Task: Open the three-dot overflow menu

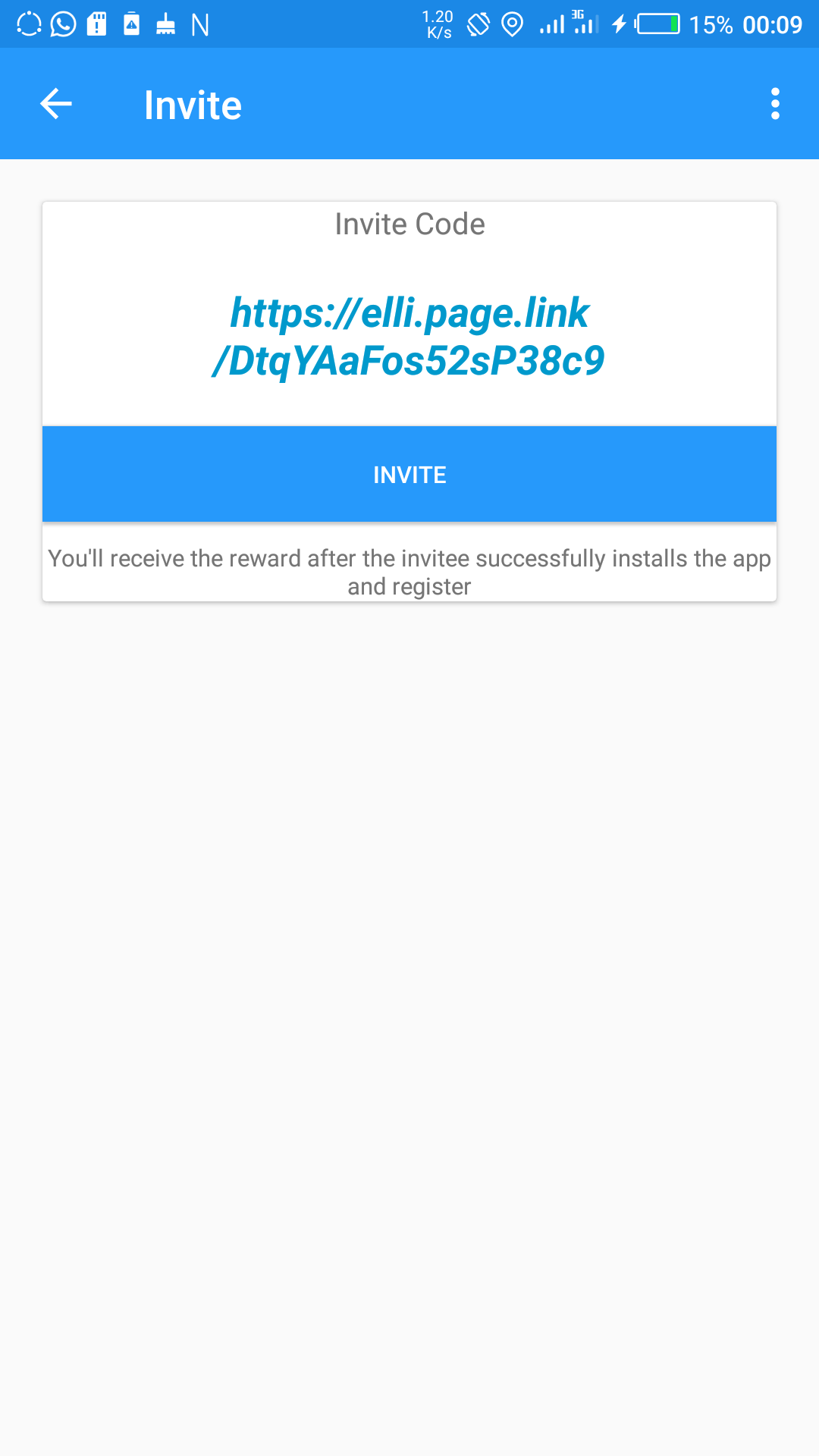Action: [x=774, y=104]
